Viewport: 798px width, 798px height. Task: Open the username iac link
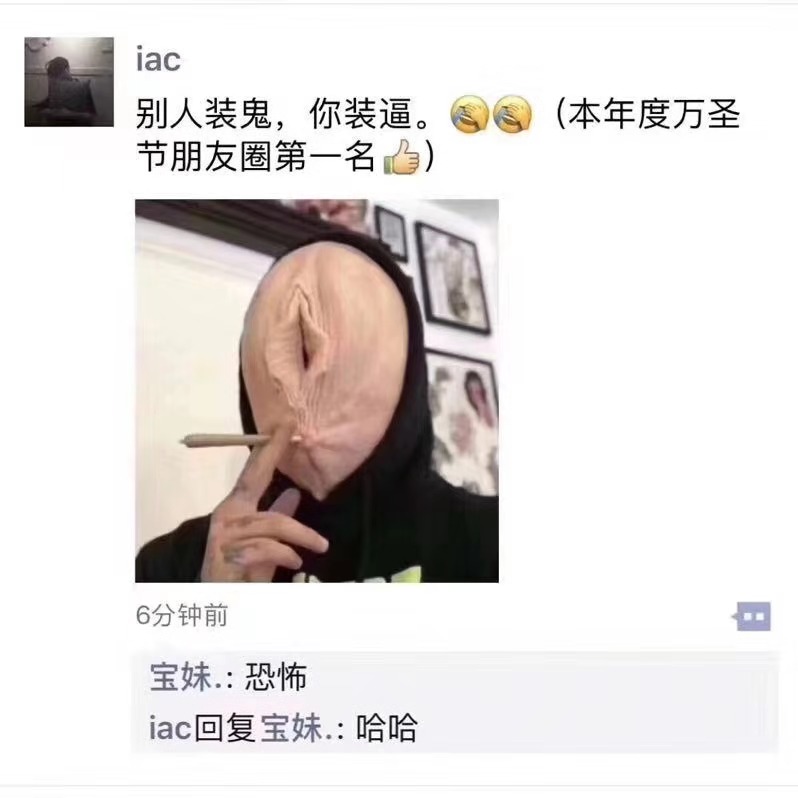coord(158,60)
